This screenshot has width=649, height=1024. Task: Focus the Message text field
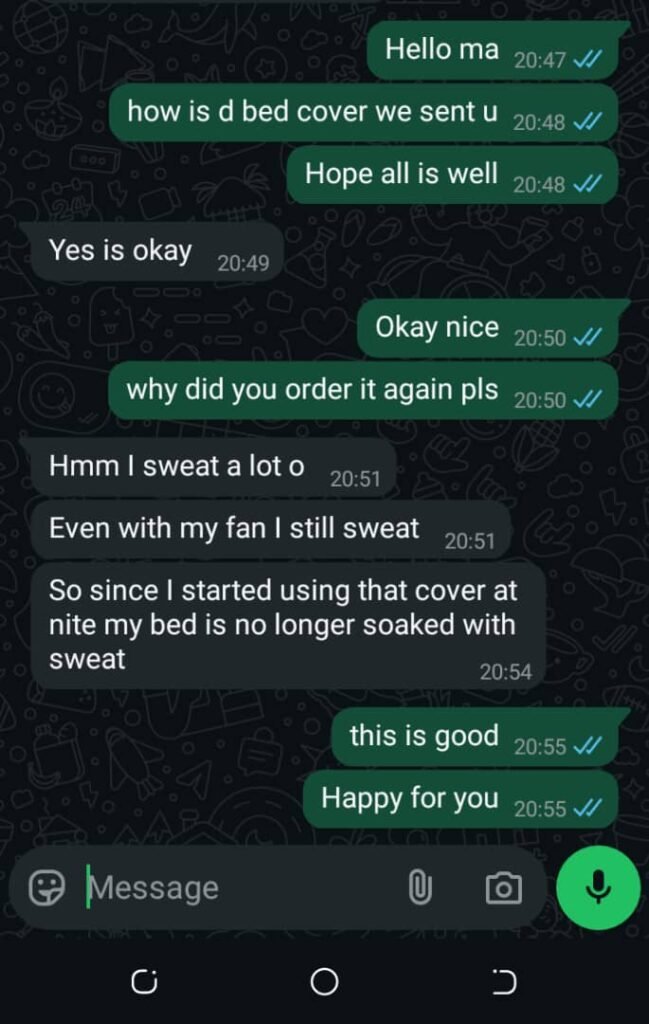click(240, 887)
